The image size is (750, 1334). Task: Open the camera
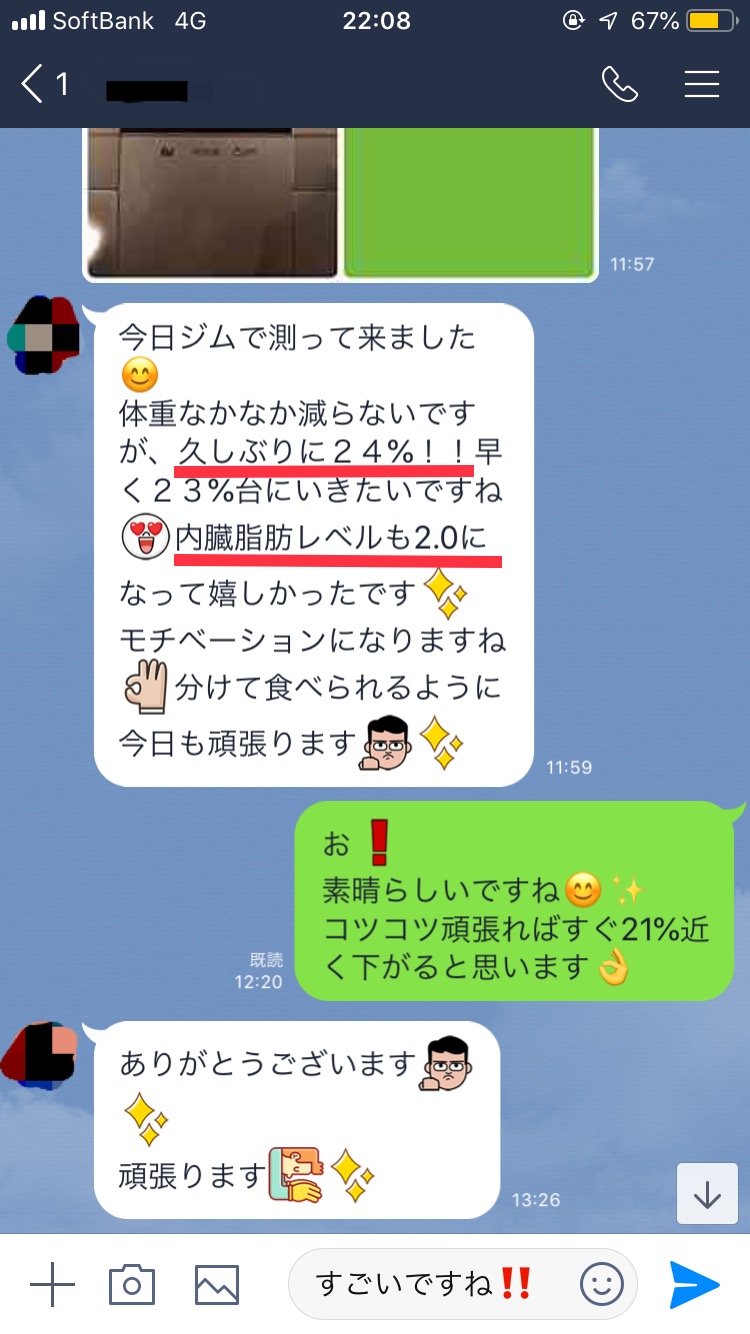(x=132, y=1284)
